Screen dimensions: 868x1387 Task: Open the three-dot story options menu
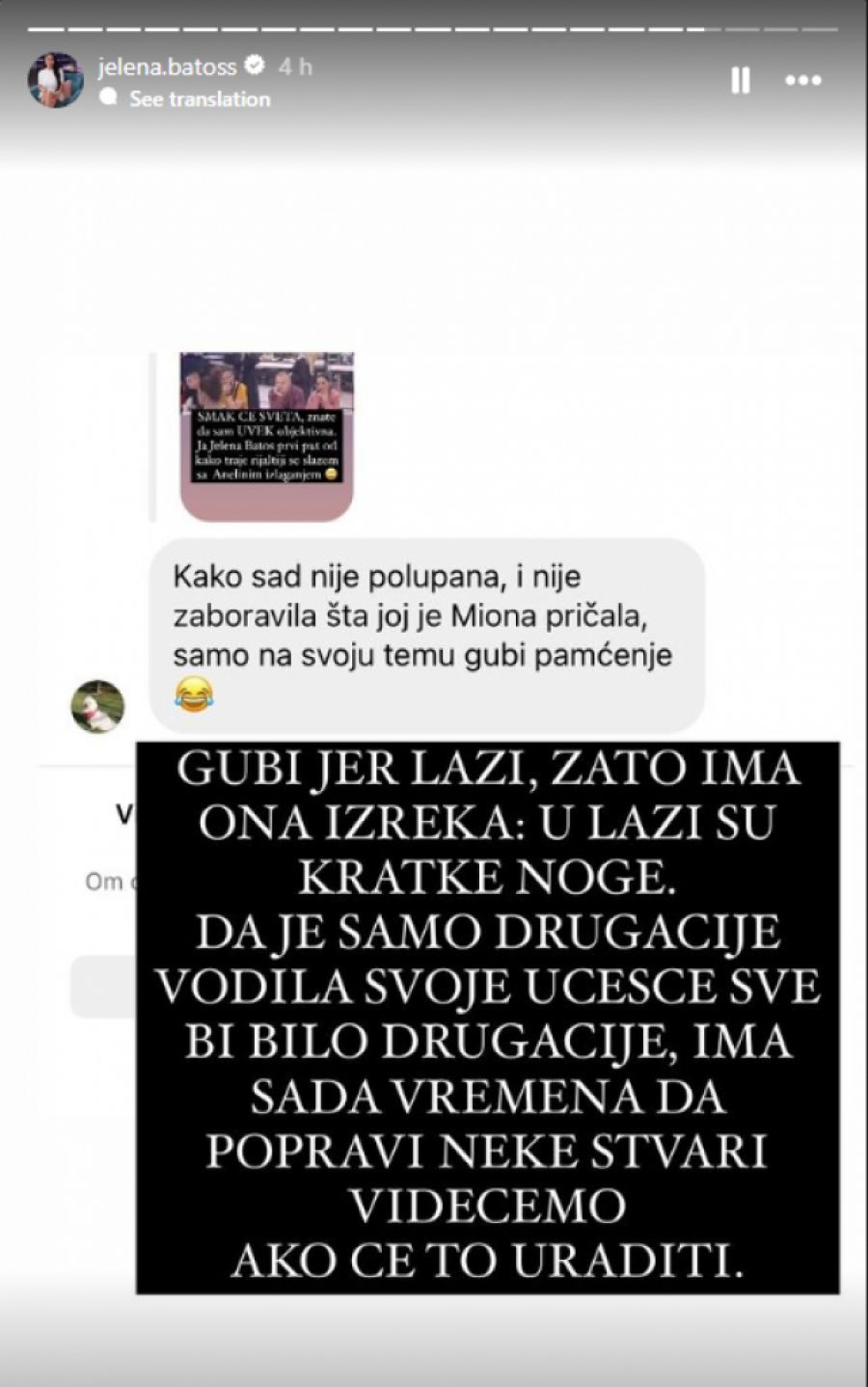802,81
